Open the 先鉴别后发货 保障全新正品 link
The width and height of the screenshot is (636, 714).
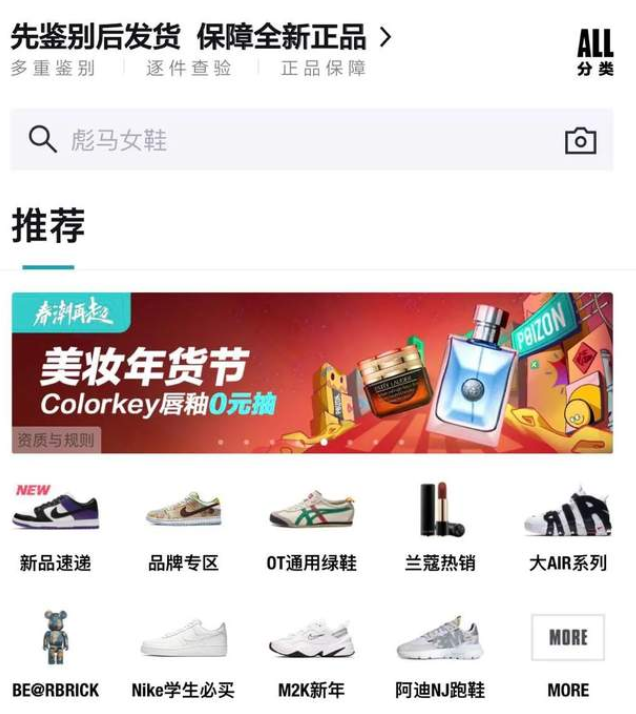point(201,39)
